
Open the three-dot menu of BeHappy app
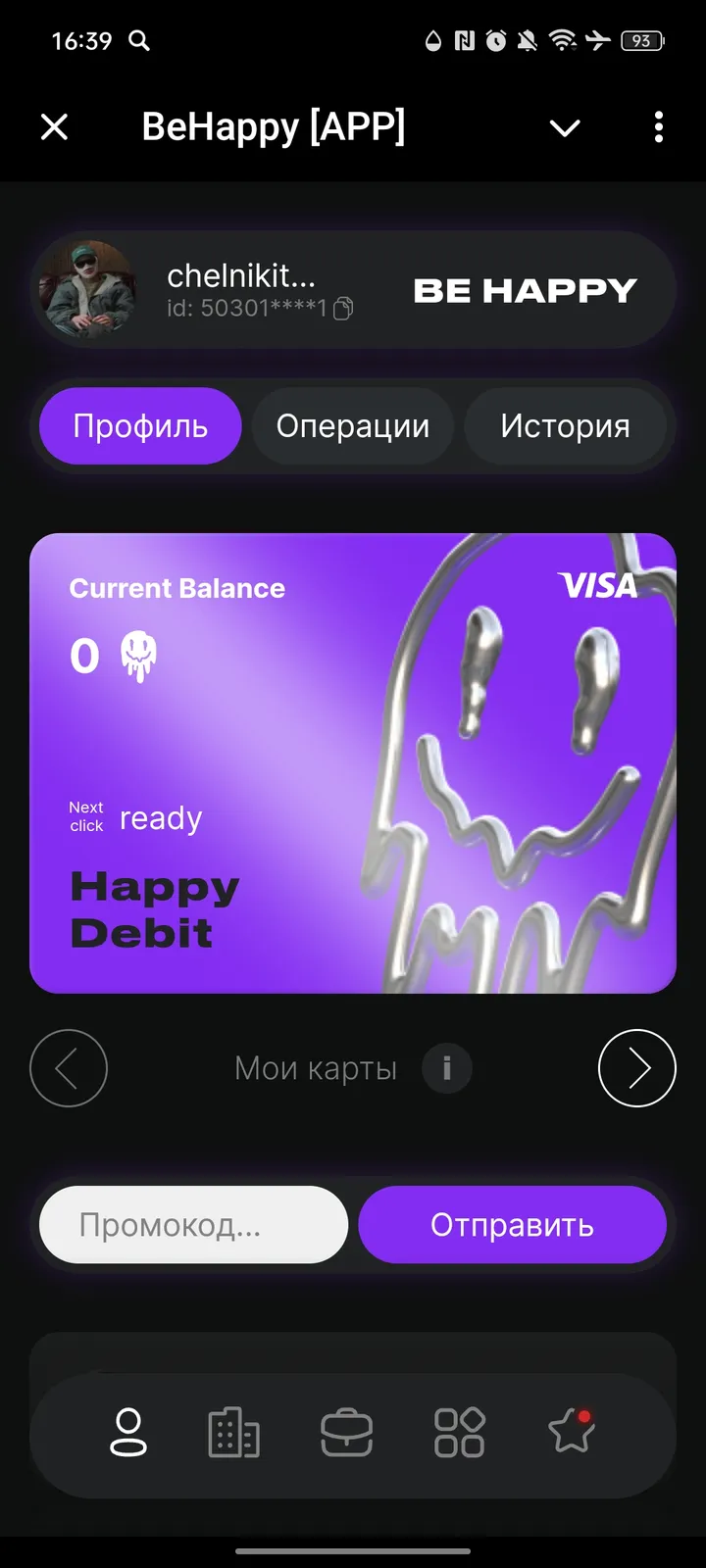pos(658,126)
